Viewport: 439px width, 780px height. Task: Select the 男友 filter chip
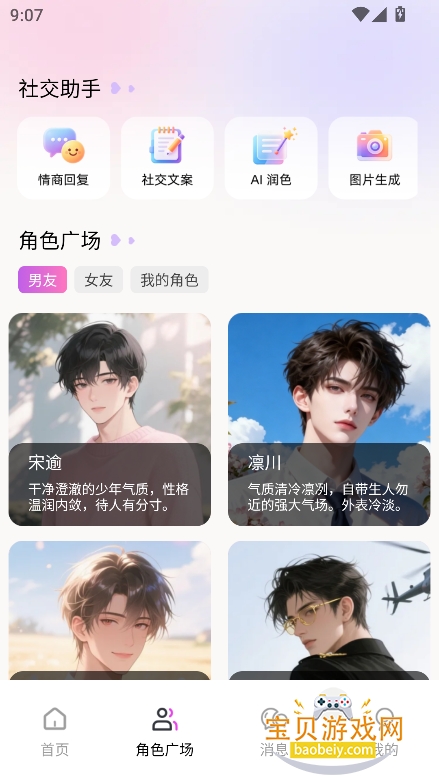click(x=42, y=280)
